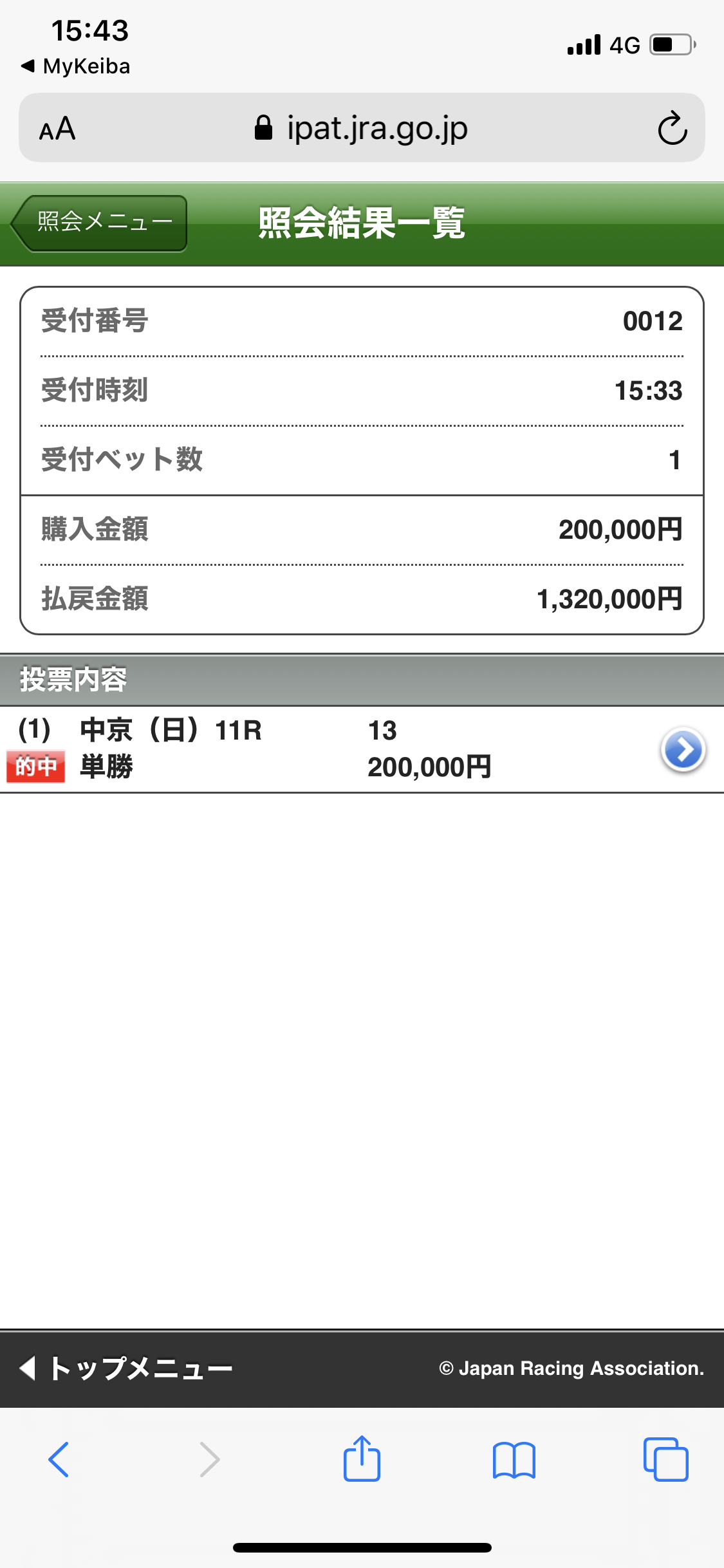This screenshot has width=724, height=1568.
Task: Show all open Safari tabs
Action: tap(665, 1459)
